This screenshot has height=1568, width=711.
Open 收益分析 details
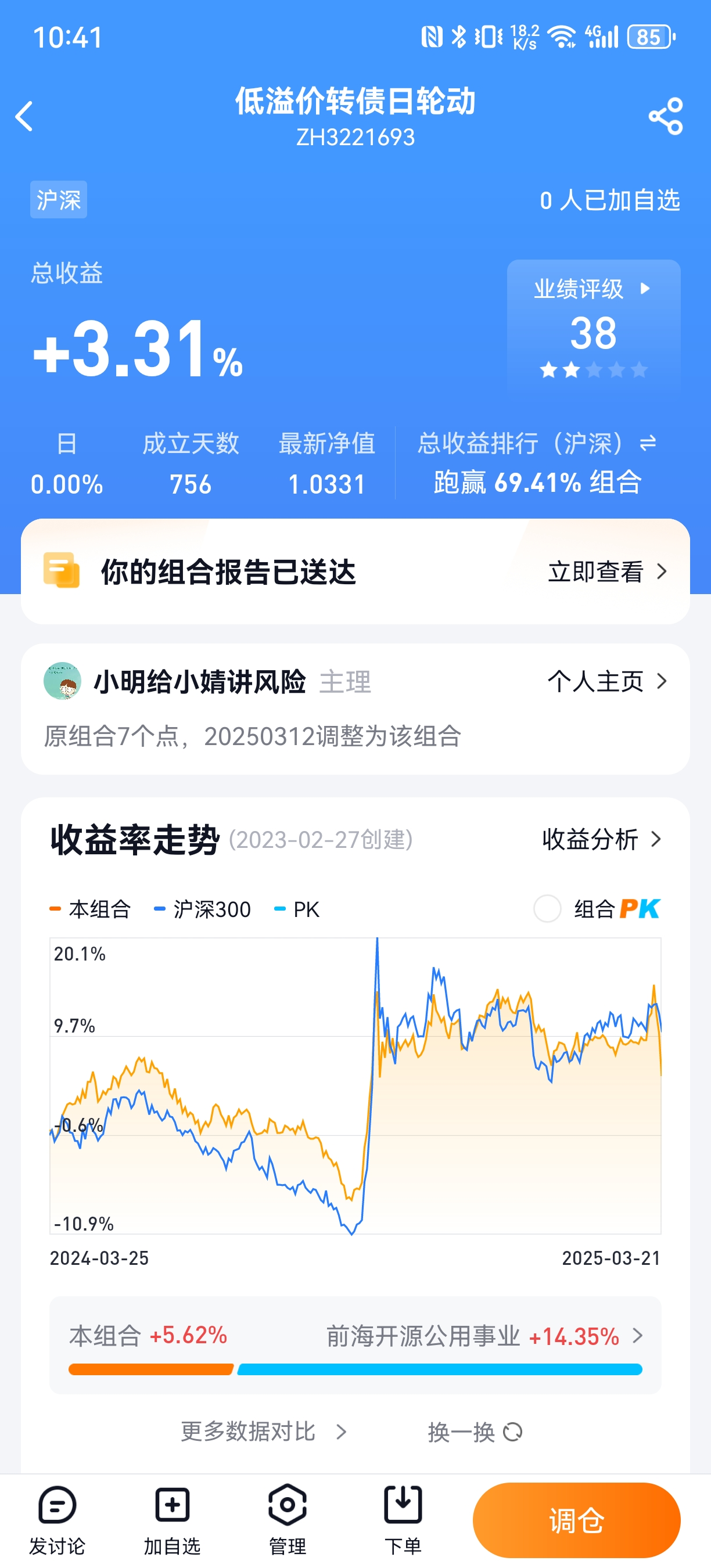pyautogui.click(x=600, y=839)
